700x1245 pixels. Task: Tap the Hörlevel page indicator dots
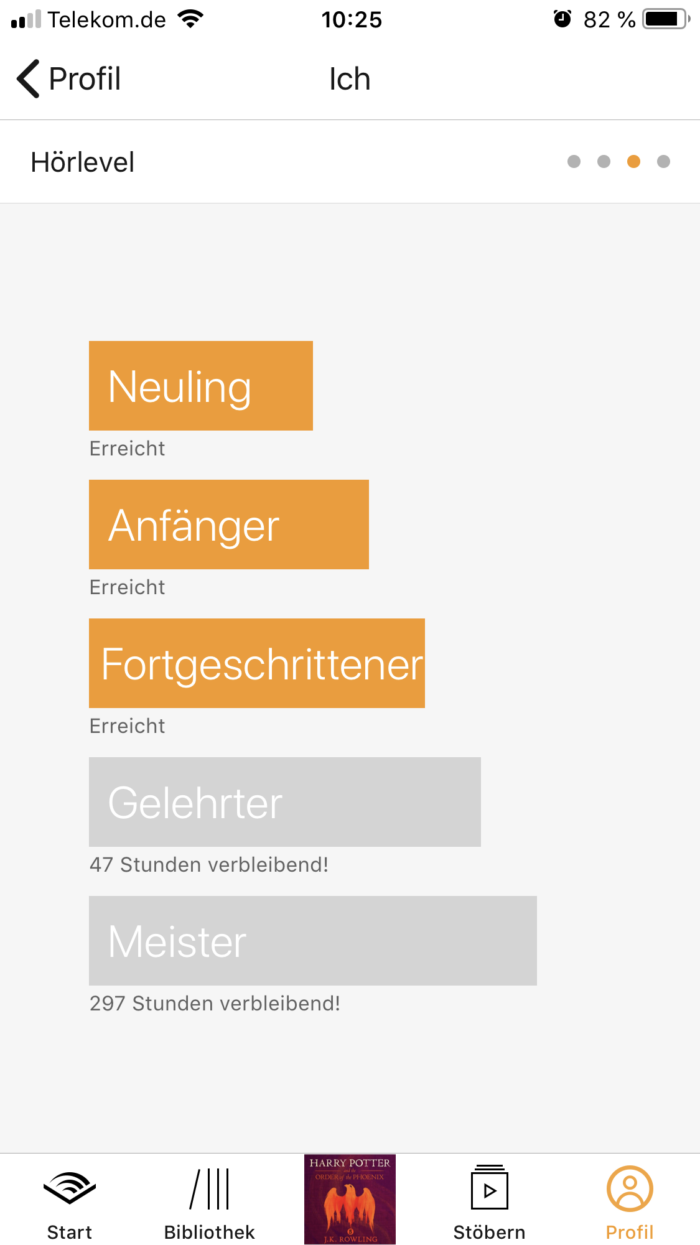[618, 162]
